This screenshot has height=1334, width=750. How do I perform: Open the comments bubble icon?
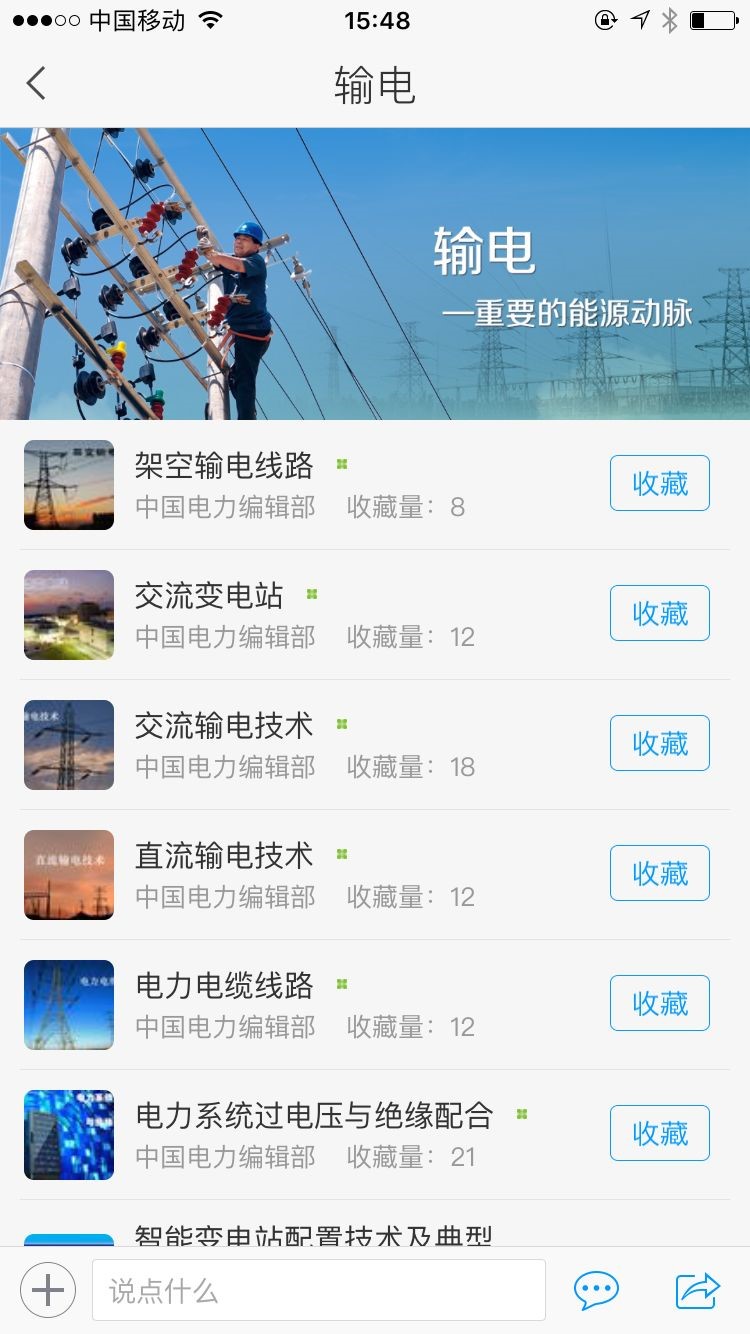pos(596,1290)
